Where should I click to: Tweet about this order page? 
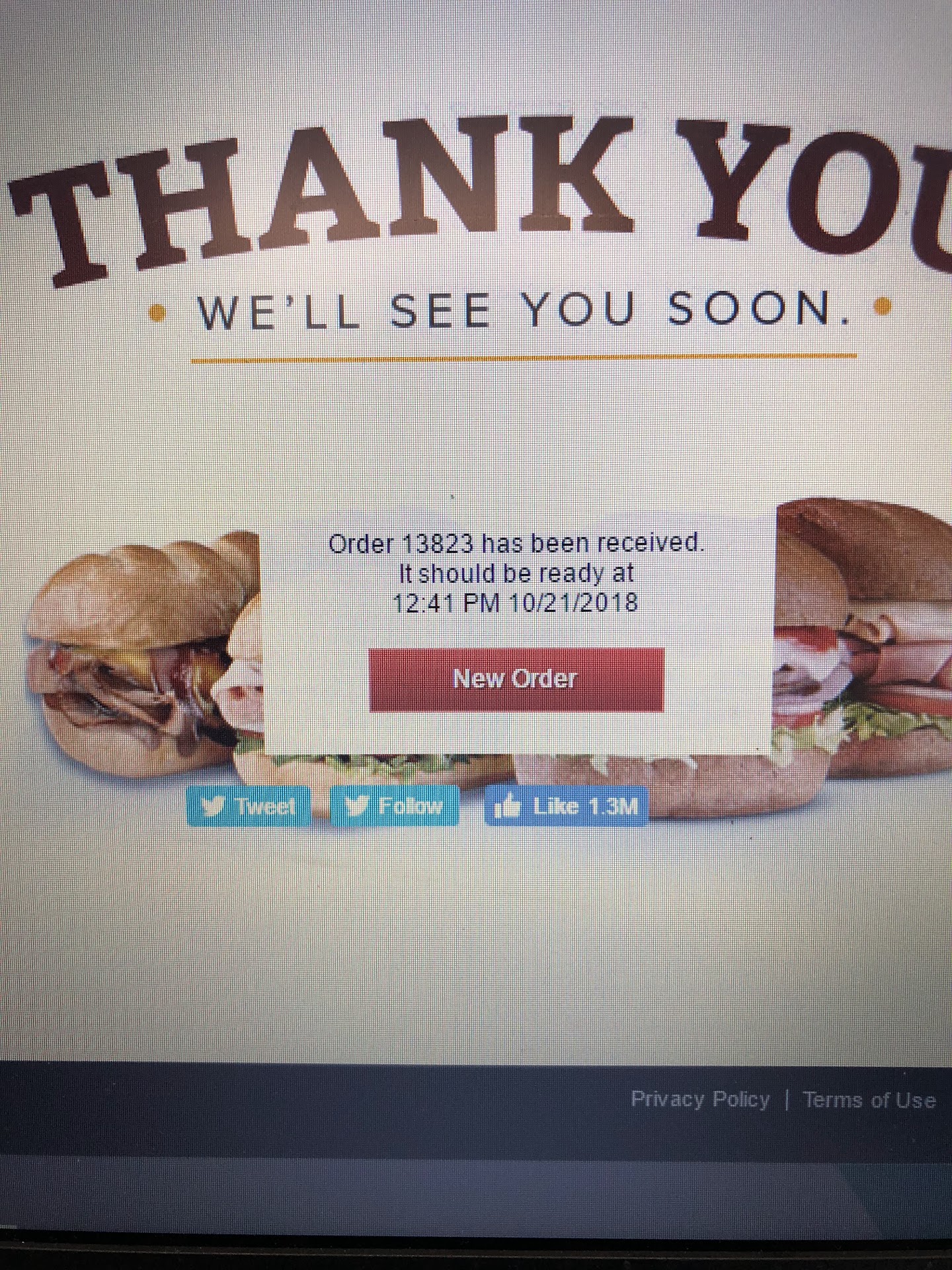tap(249, 806)
